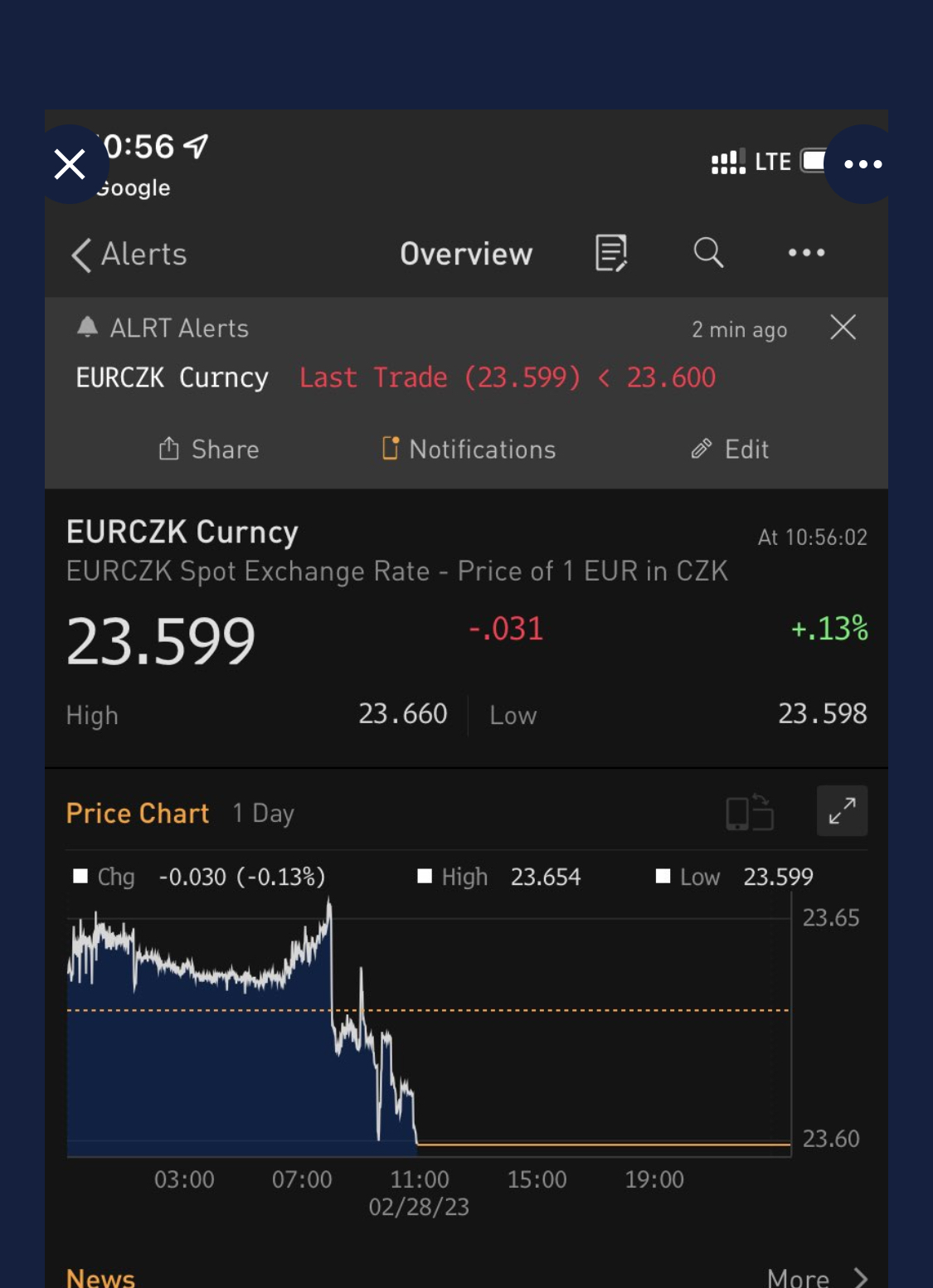
Task: Expand the price chart to fullscreen
Action: [x=842, y=811]
